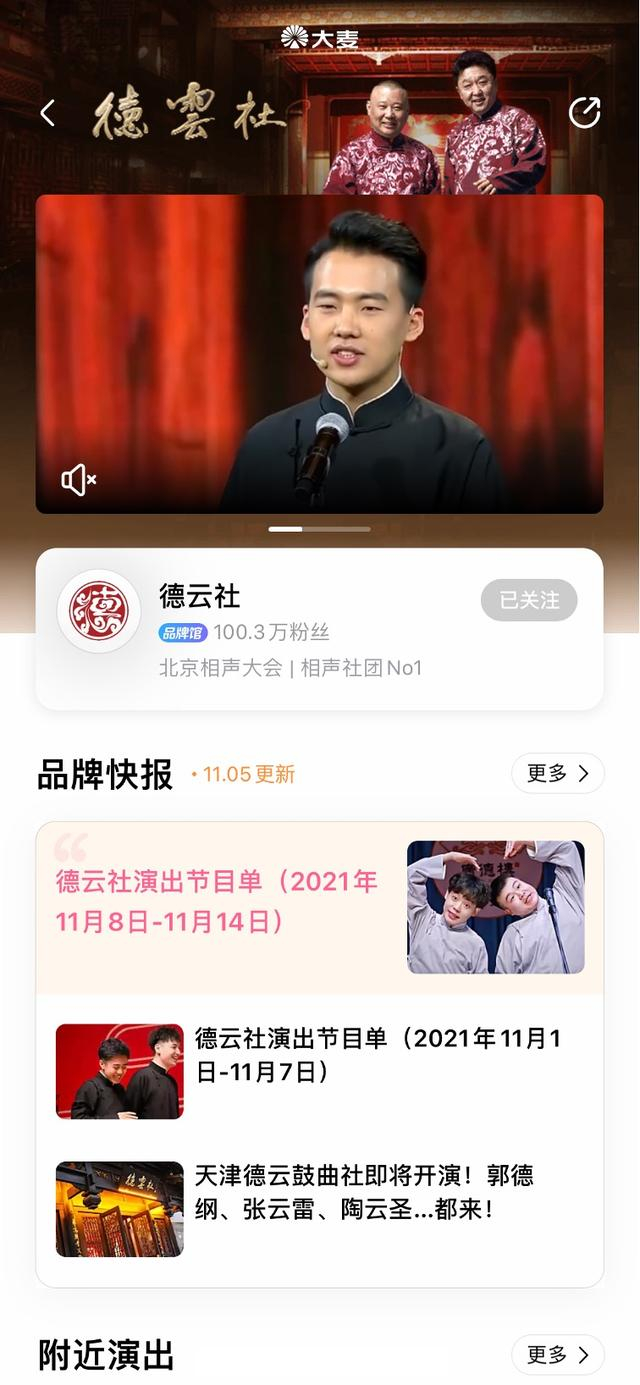Open 更多 next to 附近演出
Screen dimensions: 640x1385
(x=557, y=1354)
